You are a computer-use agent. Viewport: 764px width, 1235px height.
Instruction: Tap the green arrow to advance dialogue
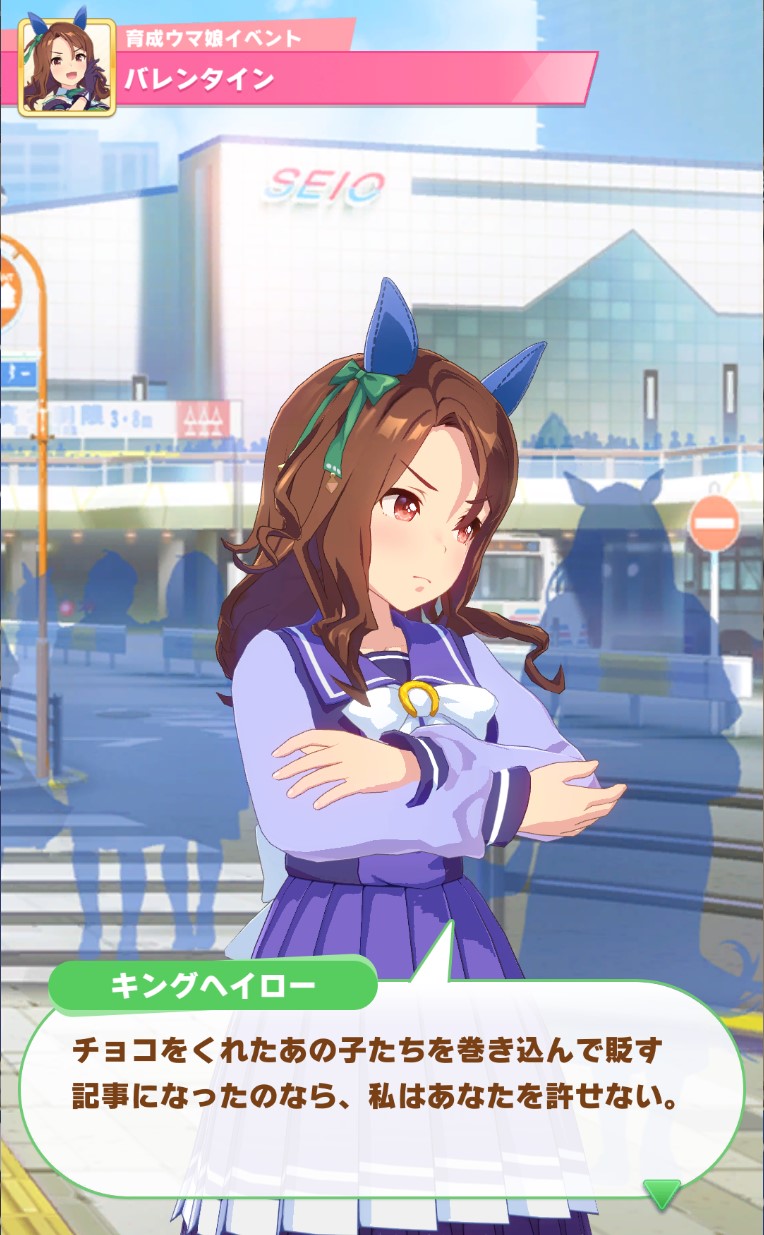(x=661, y=1192)
